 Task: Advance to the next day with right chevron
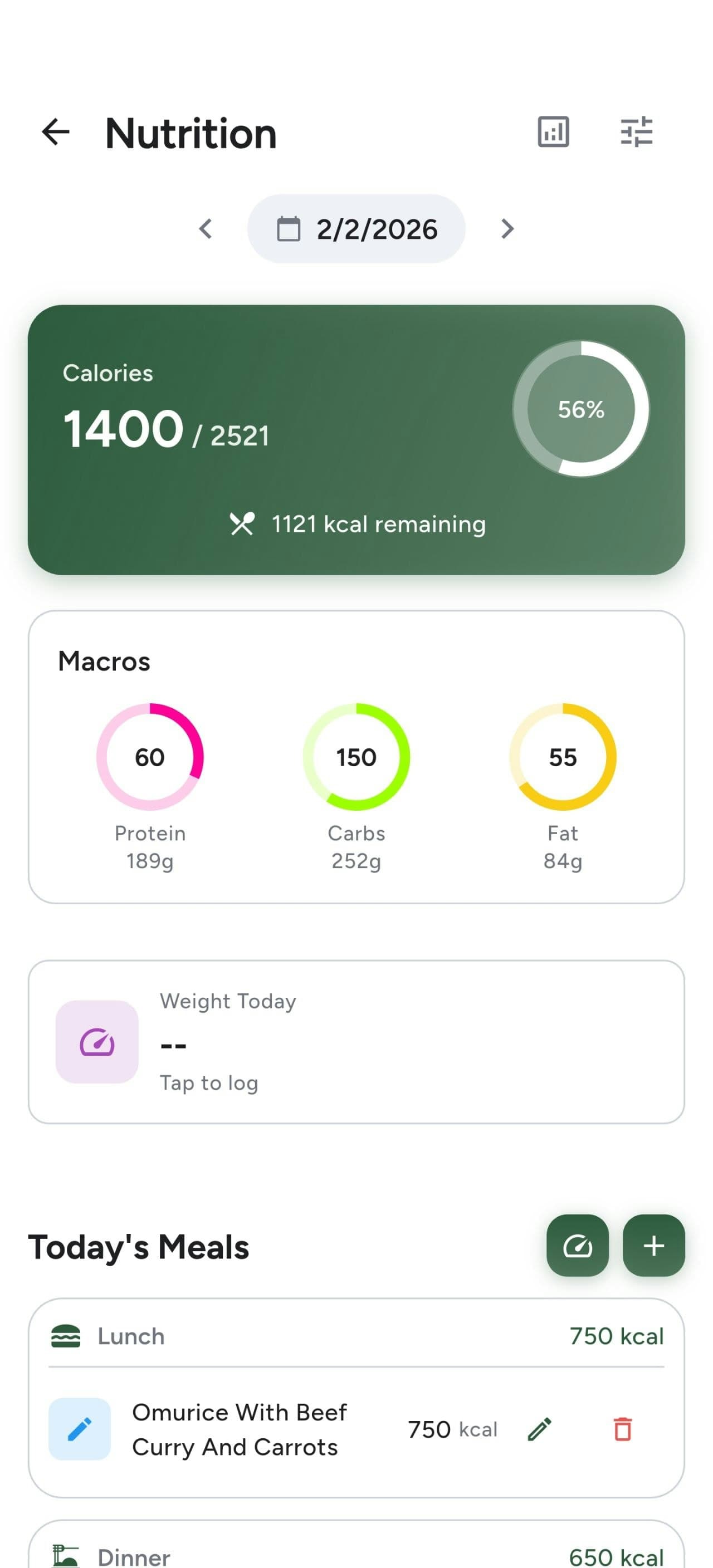pyautogui.click(x=507, y=228)
